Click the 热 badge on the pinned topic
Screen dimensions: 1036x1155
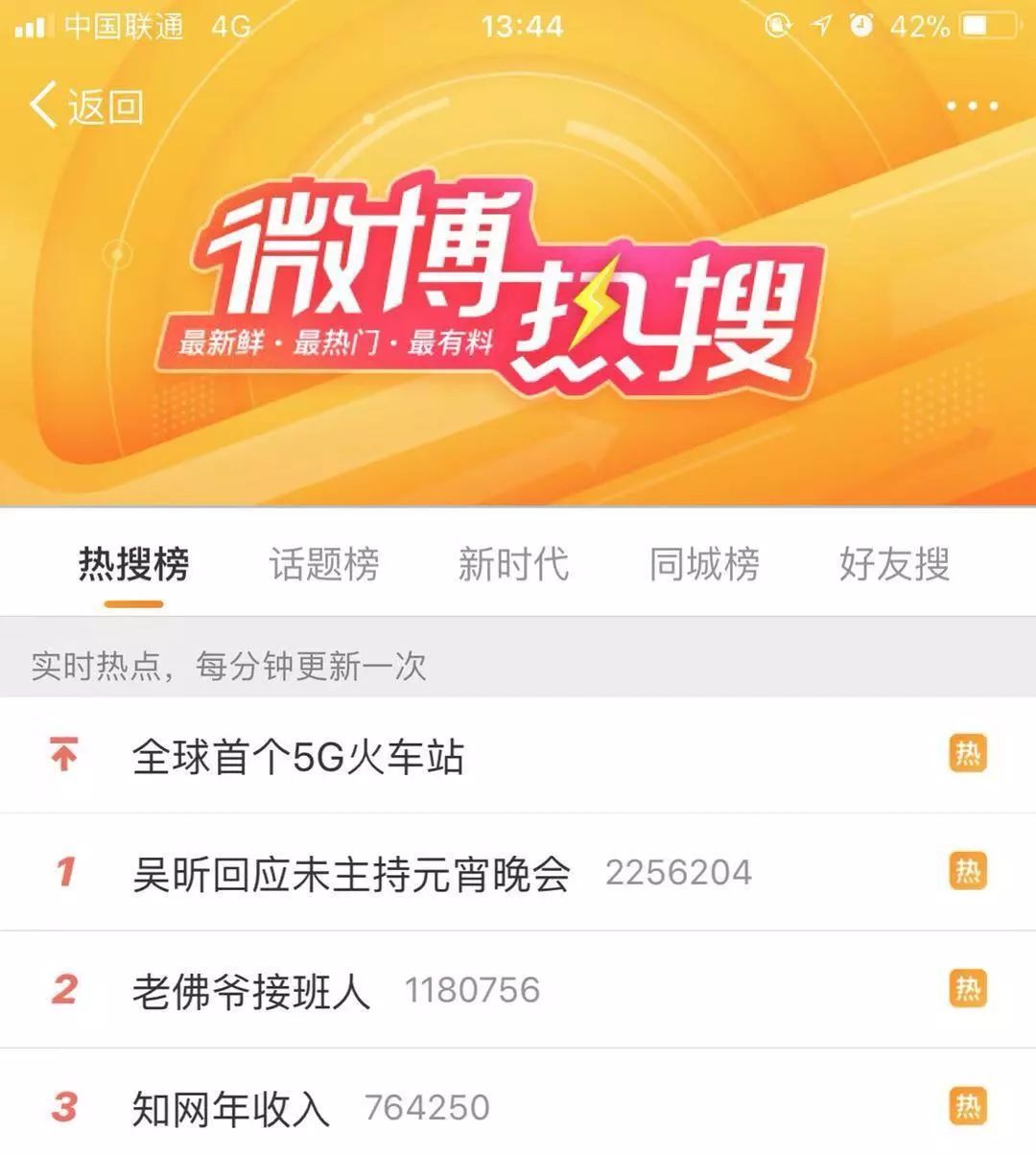click(970, 754)
